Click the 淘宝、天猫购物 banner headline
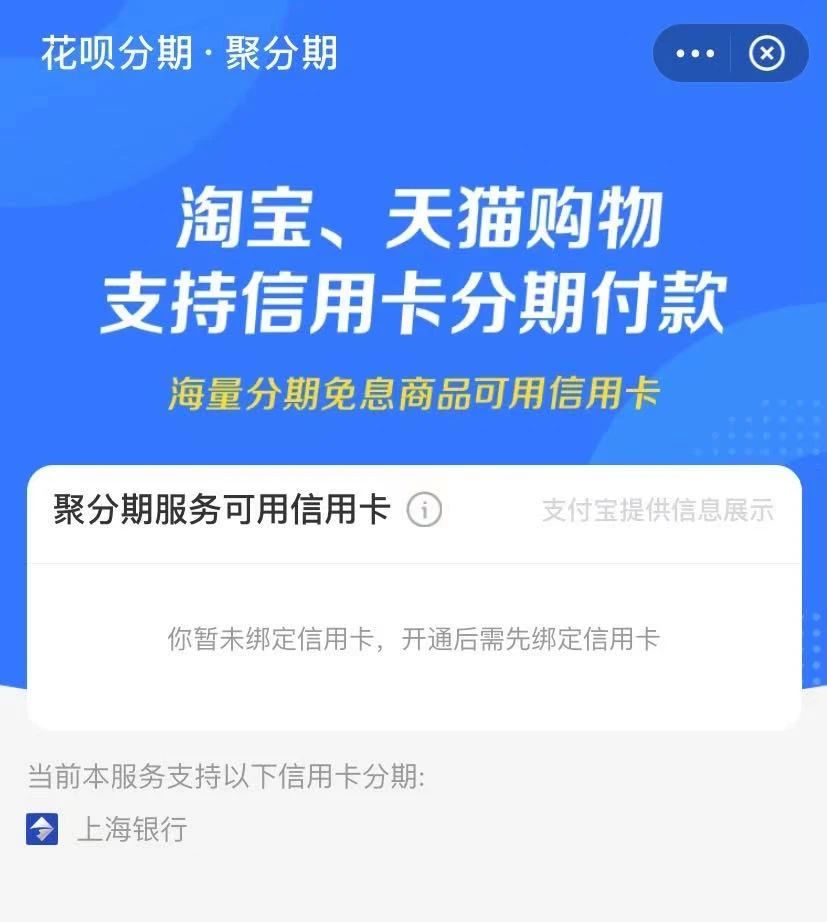The image size is (827, 922). pos(413,225)
